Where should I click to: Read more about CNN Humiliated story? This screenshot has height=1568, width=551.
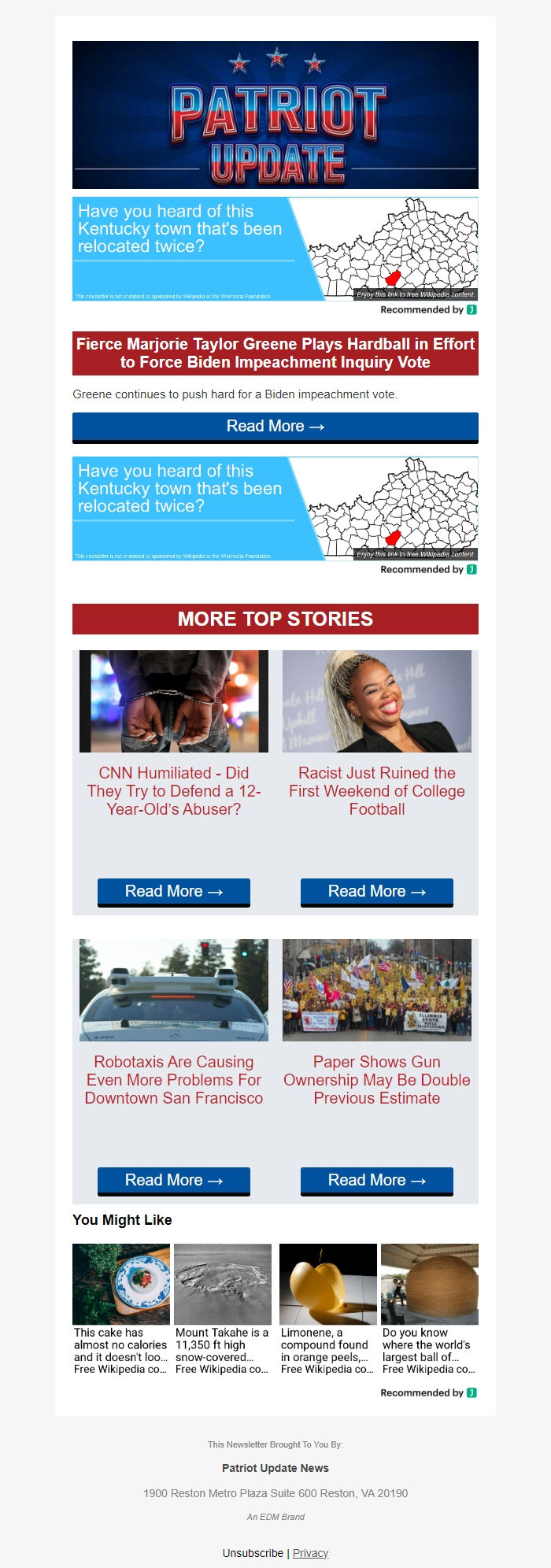coord(173,892)
